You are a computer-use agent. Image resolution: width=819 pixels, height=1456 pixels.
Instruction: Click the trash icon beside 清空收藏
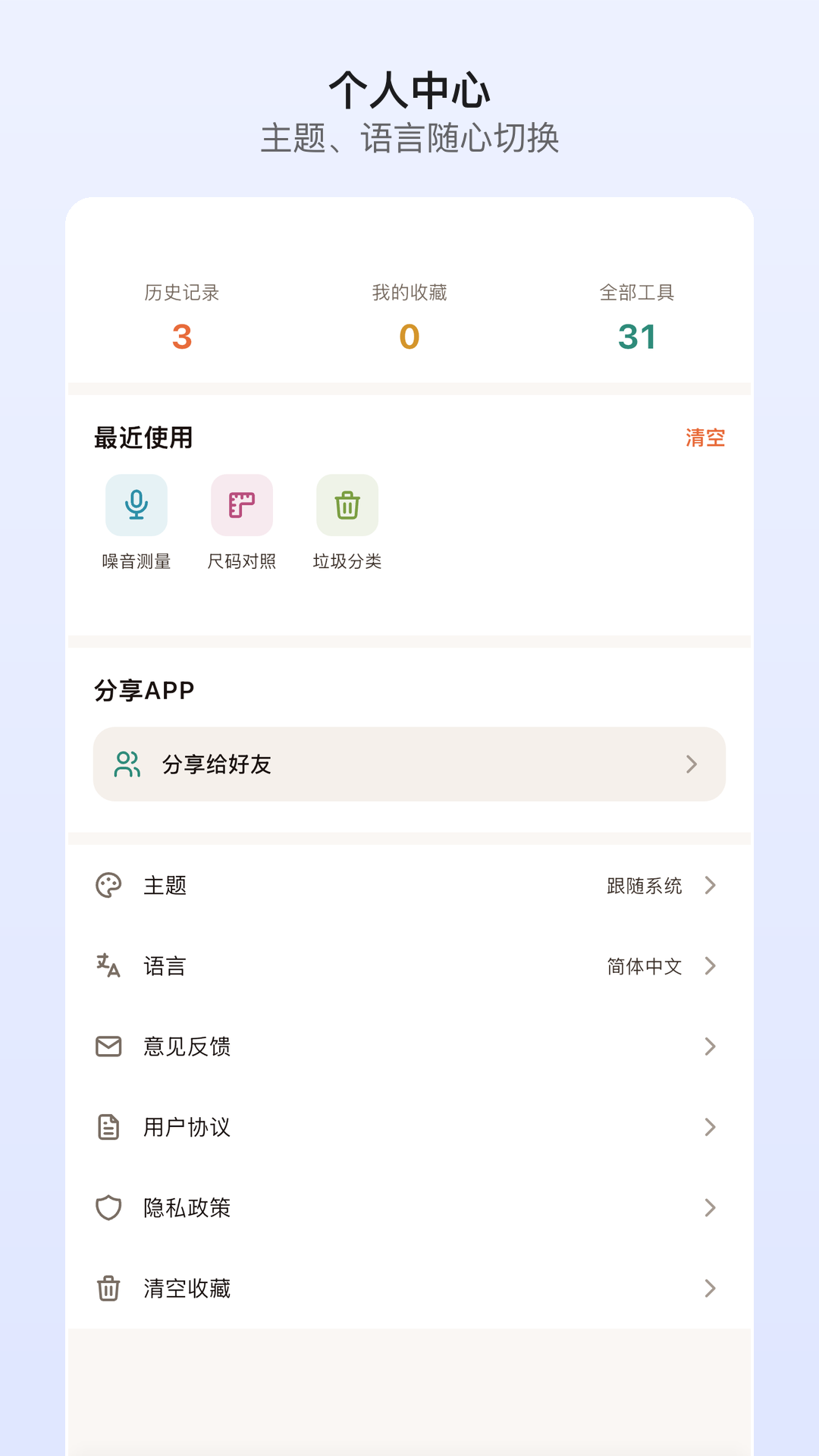(x=108, y=1288)
